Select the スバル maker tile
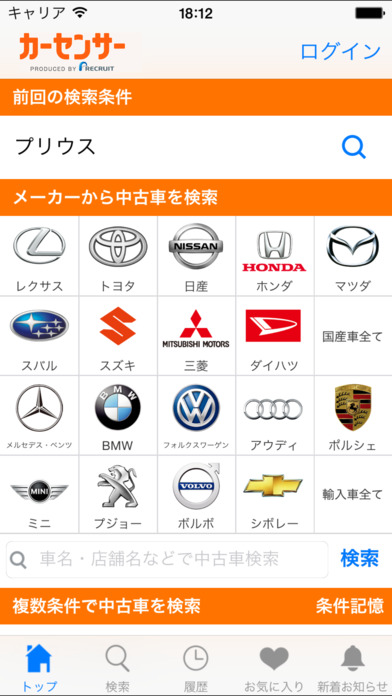 tap(40, 336)
